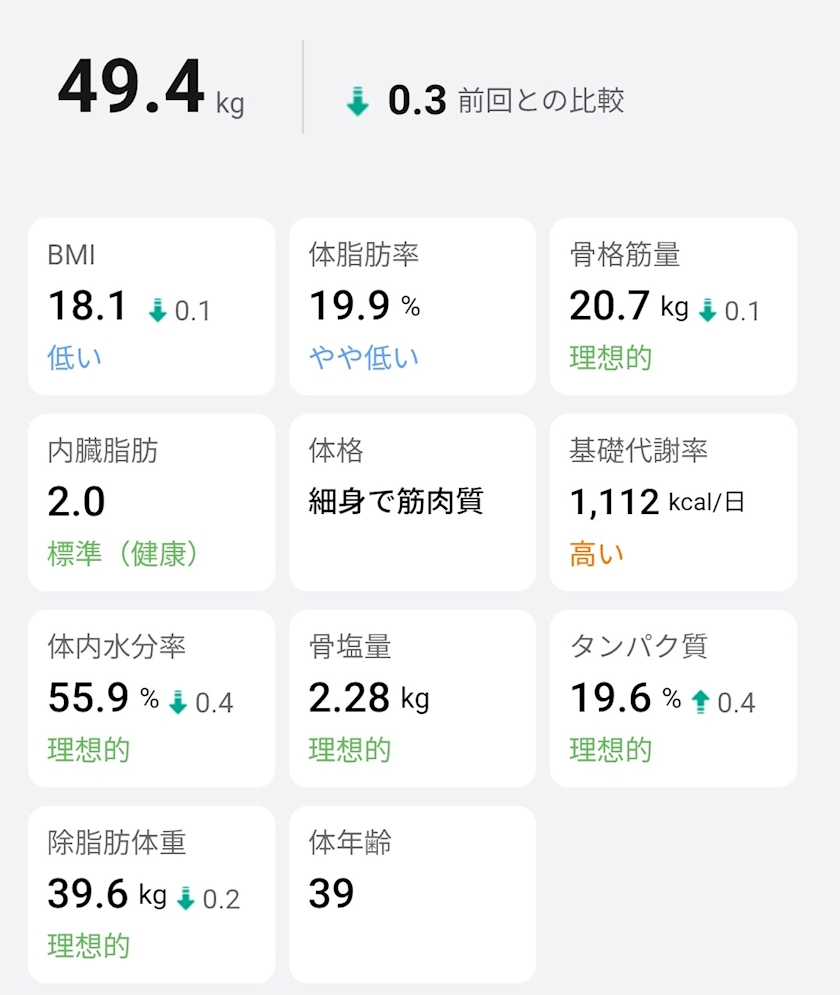View 骨格筋量 20.7 kg details
Screen dimensions: 840x995
pyautogui.click(x=673, y=306)
